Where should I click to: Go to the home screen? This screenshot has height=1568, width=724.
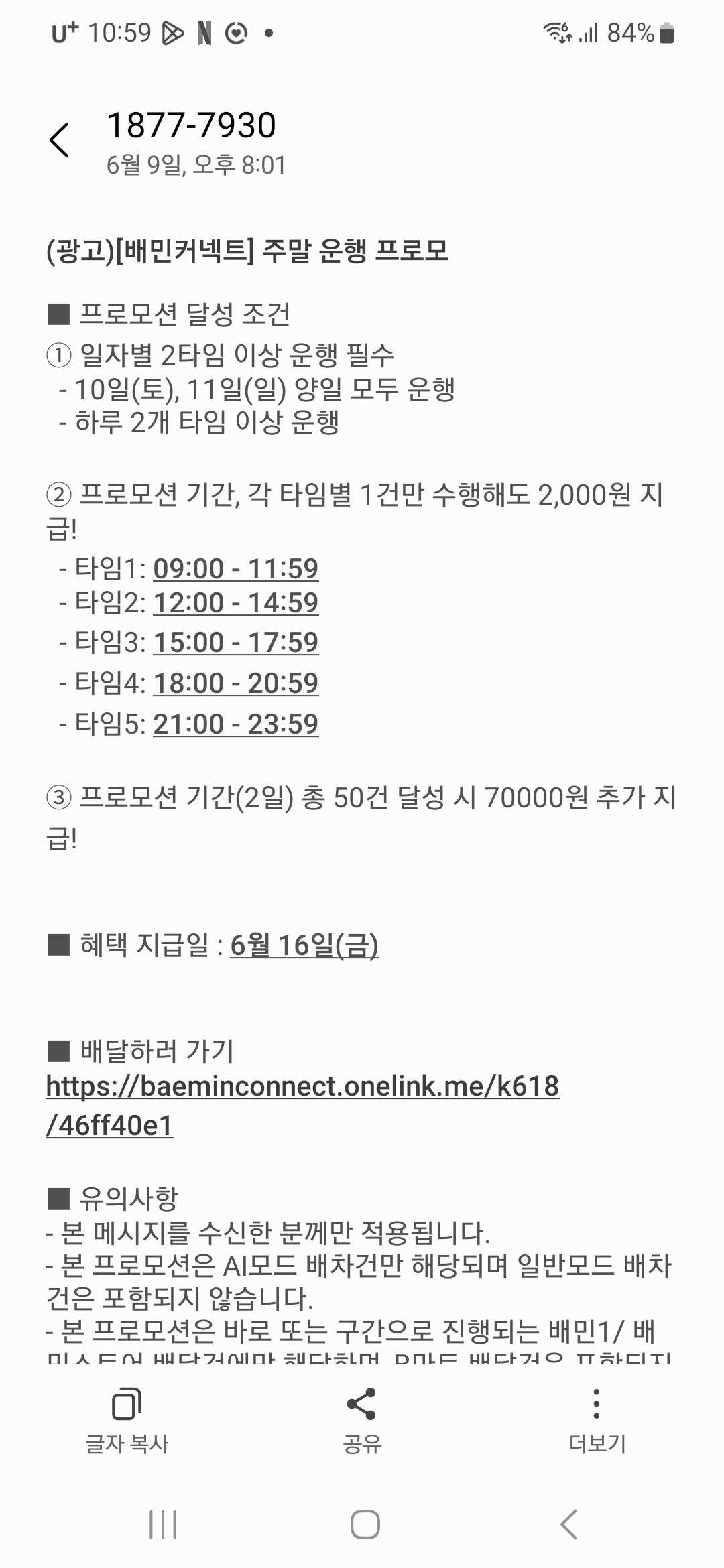coord(365,1524)
